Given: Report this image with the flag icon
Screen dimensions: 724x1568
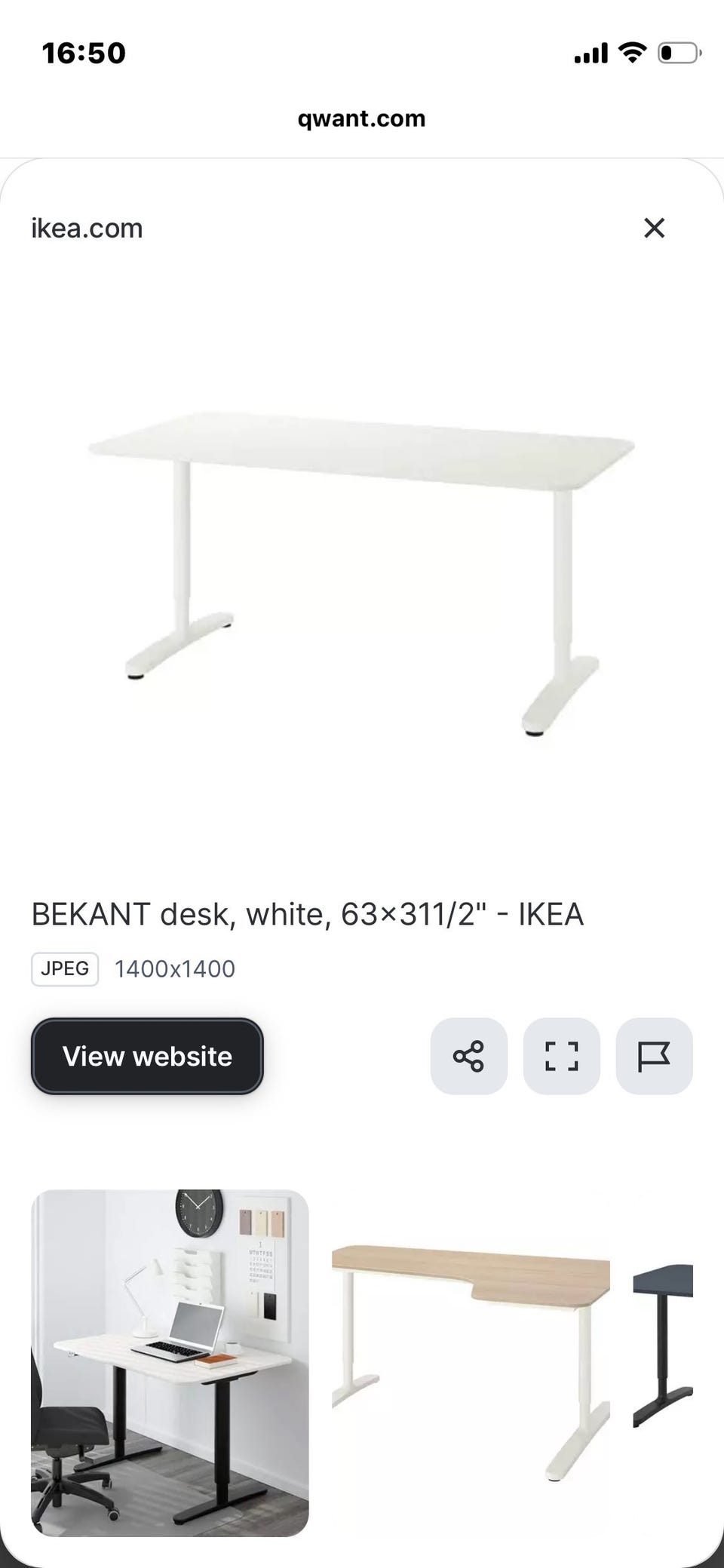Looking at the screenshot, I should point(654,1056).
